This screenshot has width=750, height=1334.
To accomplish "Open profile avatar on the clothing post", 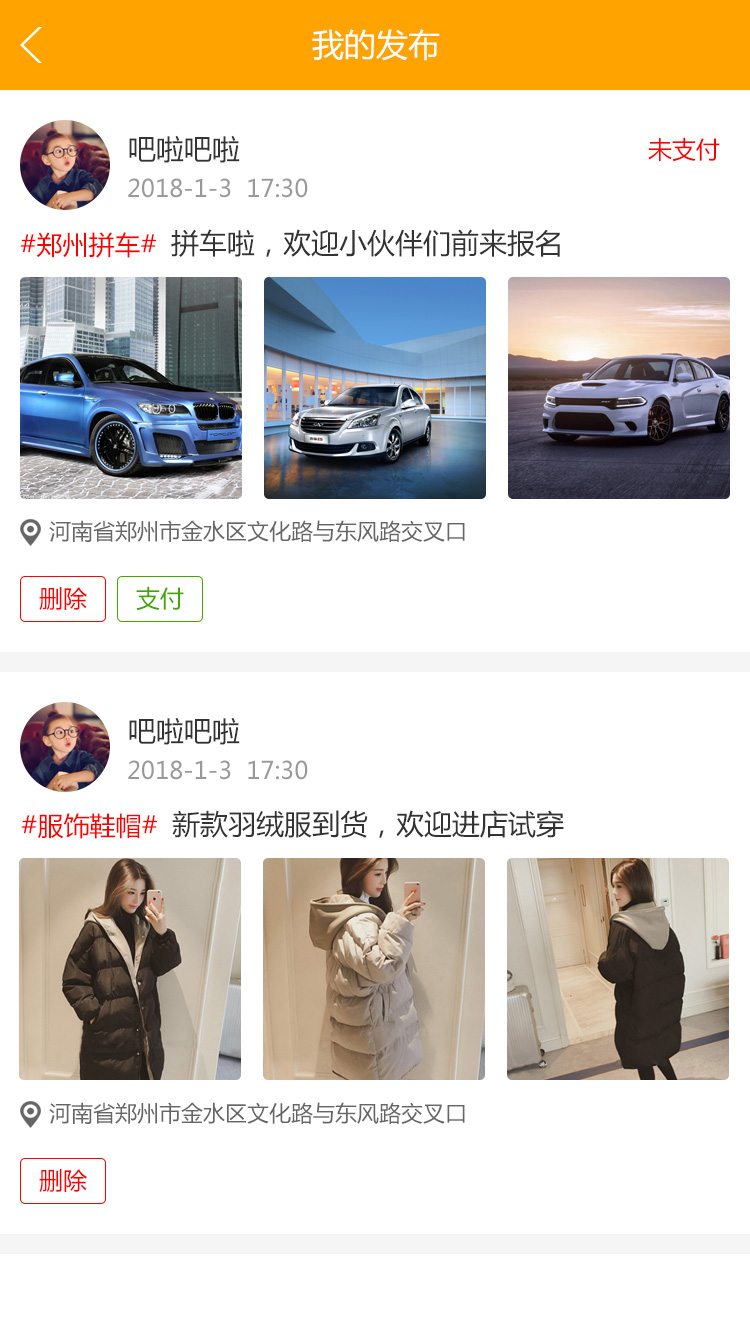I will pos(65,747).
